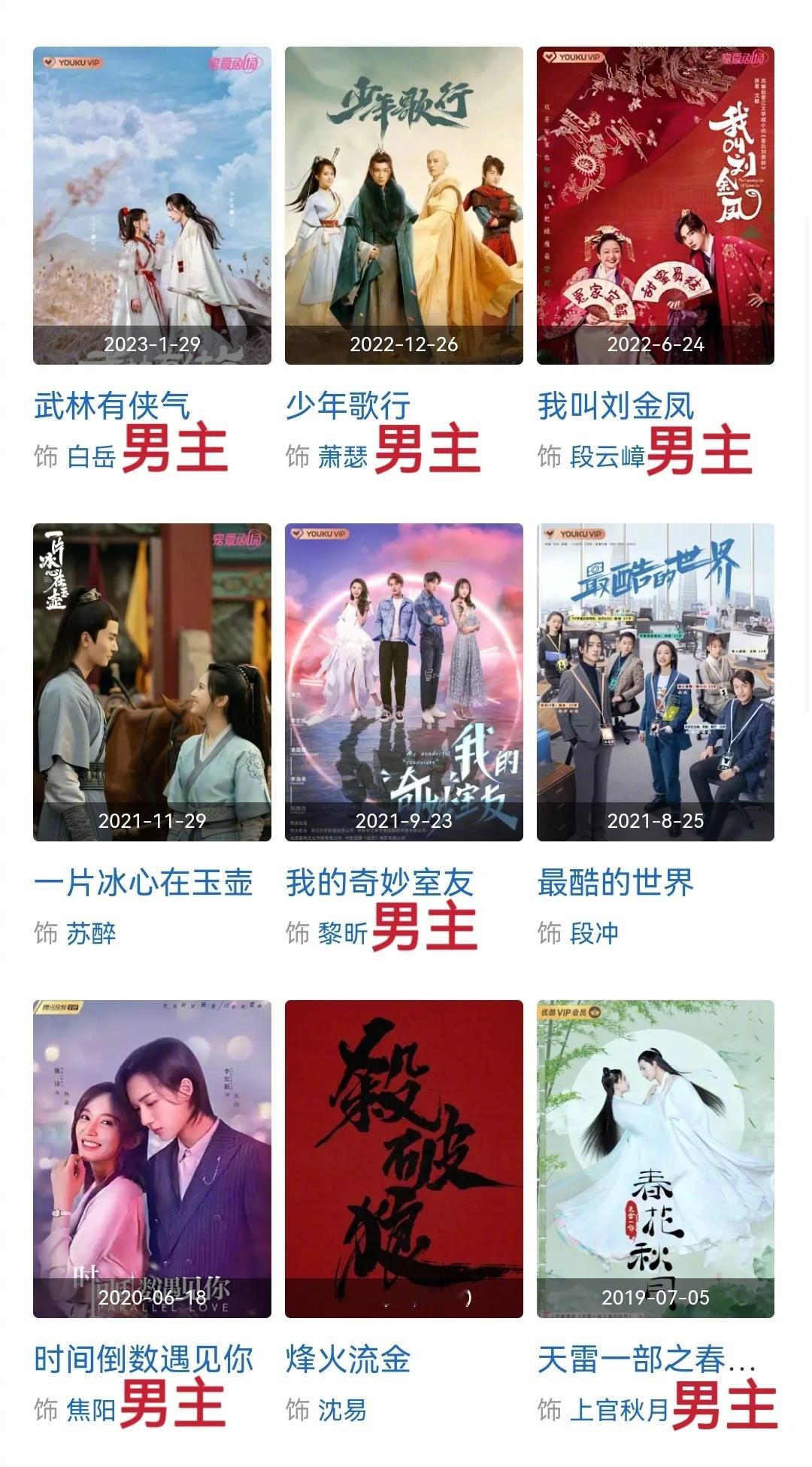Open the character link 白岳
The image size is (812, 1467).
(x=91, y=456)
